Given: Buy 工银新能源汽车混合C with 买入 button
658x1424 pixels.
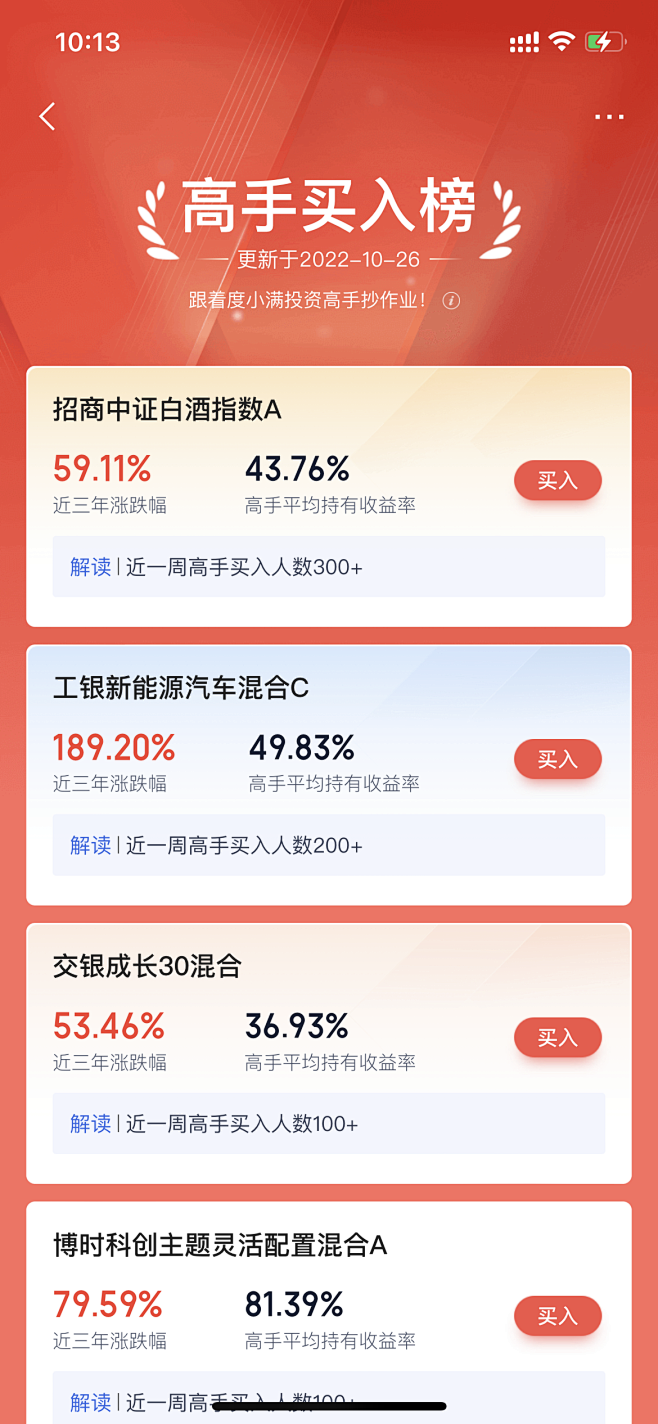Looking at the screenshot, I should pos(557,760).
